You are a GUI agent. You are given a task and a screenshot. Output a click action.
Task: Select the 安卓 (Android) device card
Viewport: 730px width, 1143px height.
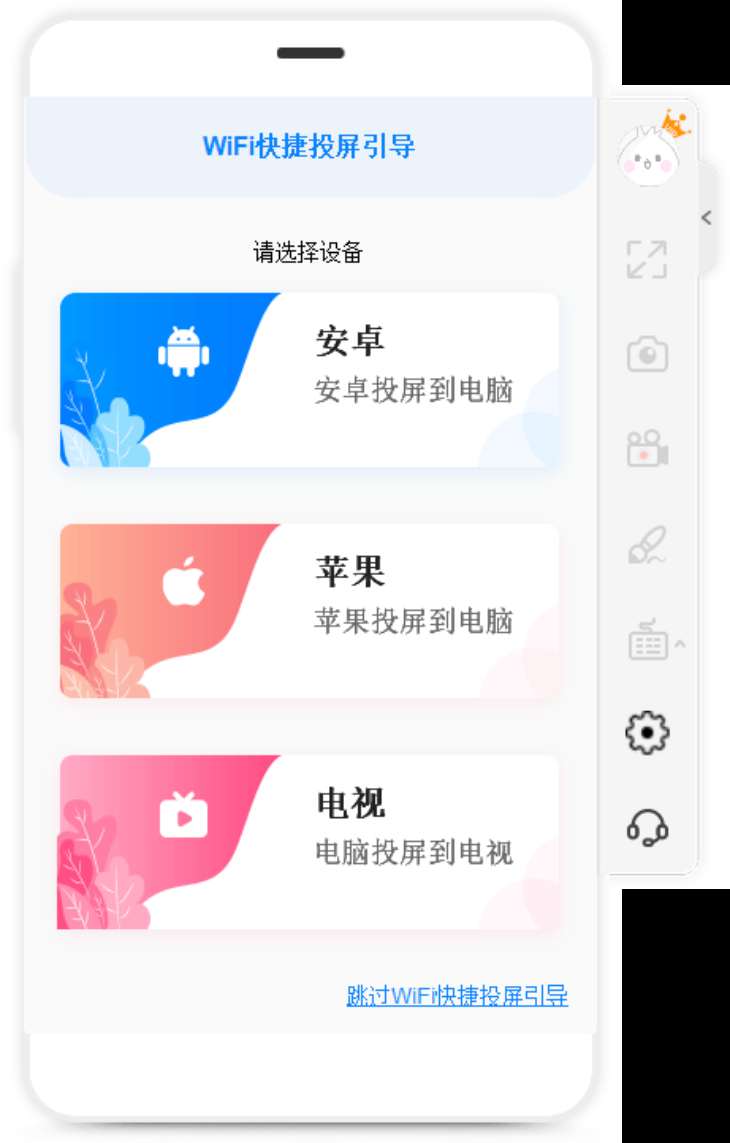click(x=309, y=380)
